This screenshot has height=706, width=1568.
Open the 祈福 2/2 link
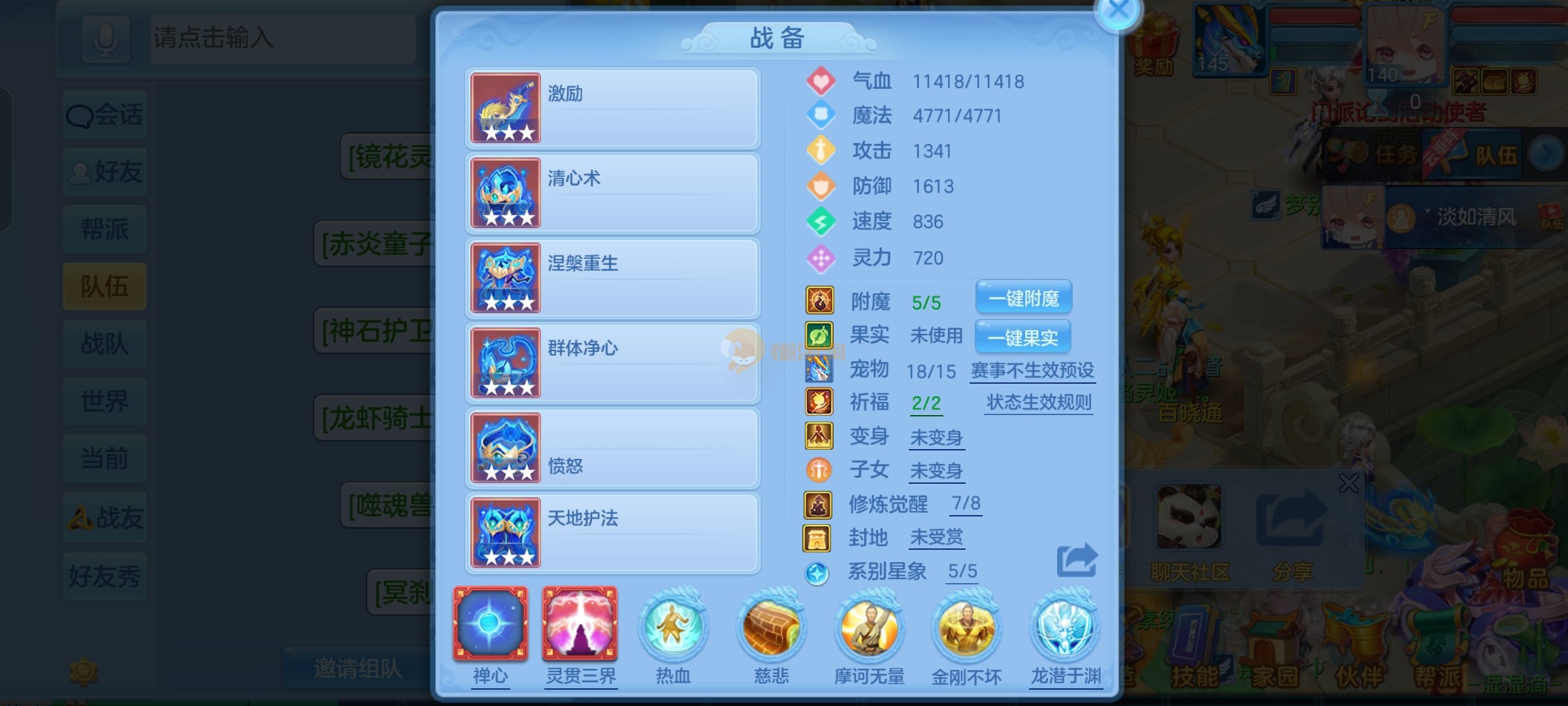pyautogui.click(x=926, y=403)
